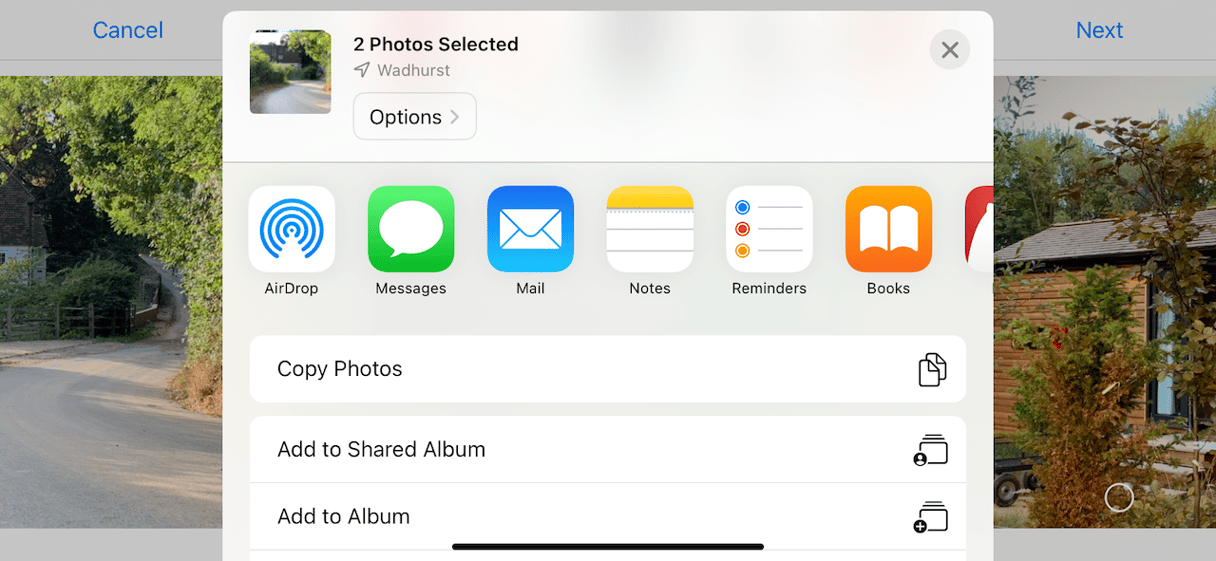Tap Next in the top bar
This screenshot has height=561, width=1216.
[x=1099, y=31]
